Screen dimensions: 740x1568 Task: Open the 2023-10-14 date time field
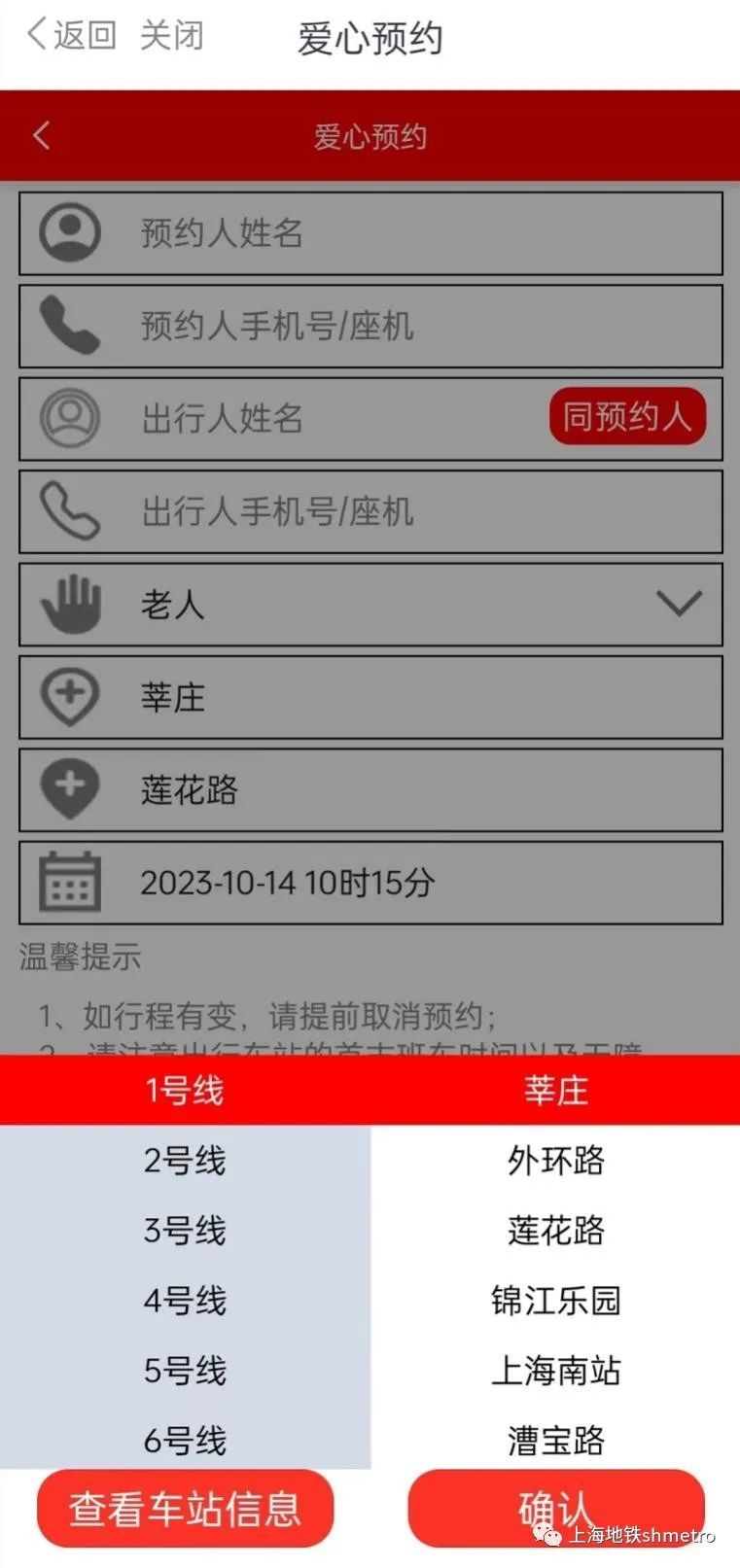tap(370, 883)
